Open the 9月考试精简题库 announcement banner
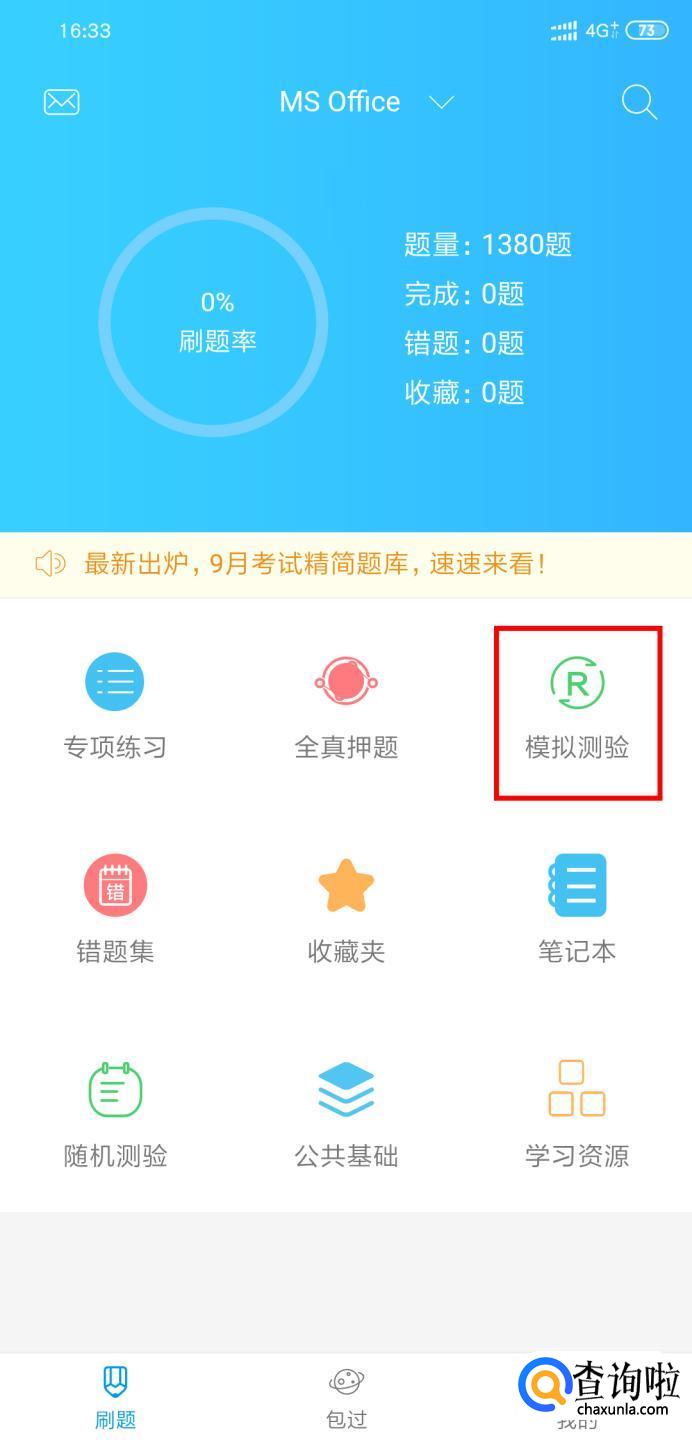 (315, 564)
